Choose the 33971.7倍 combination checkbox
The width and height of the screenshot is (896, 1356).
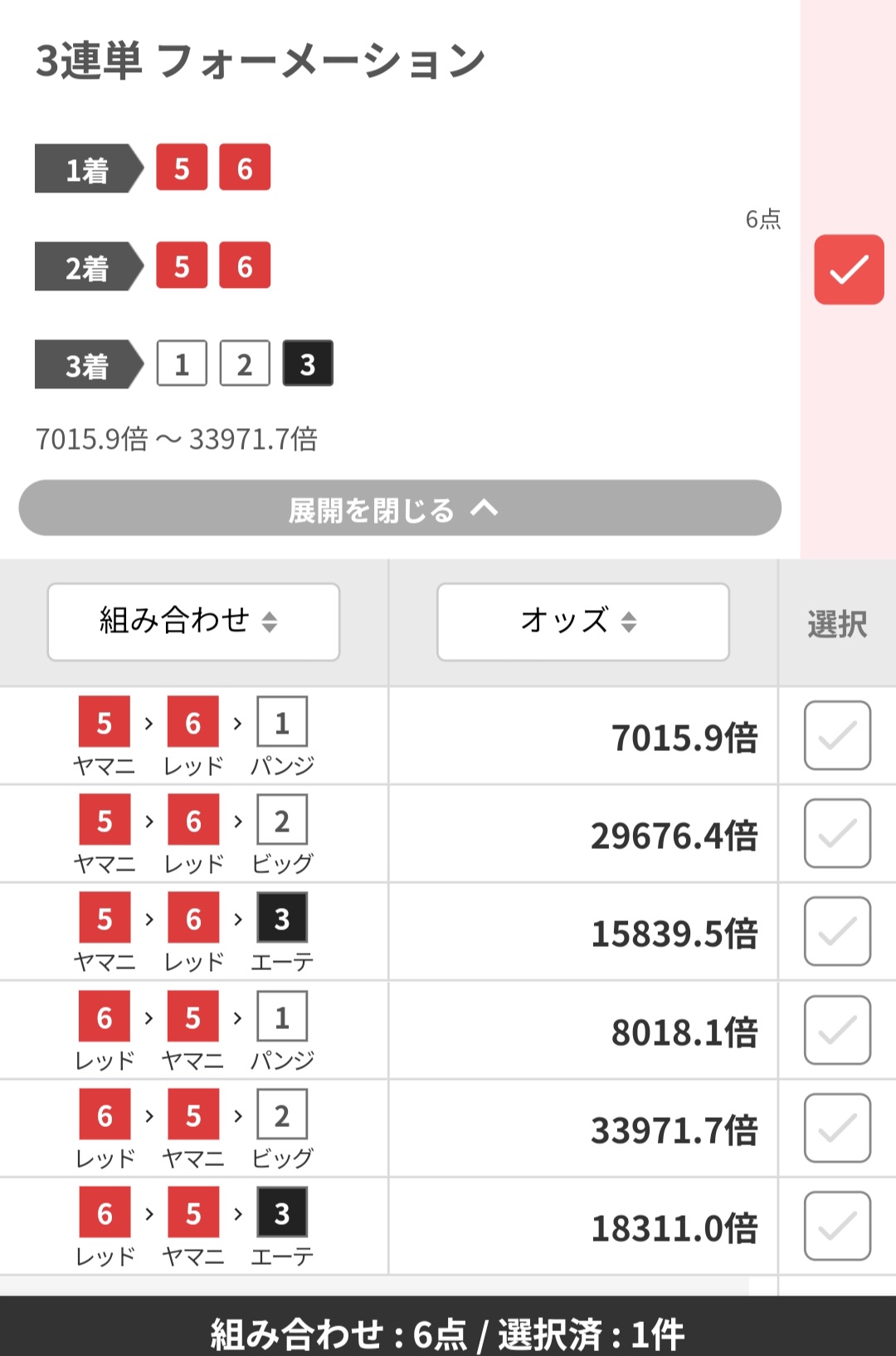click(837, 1128)
